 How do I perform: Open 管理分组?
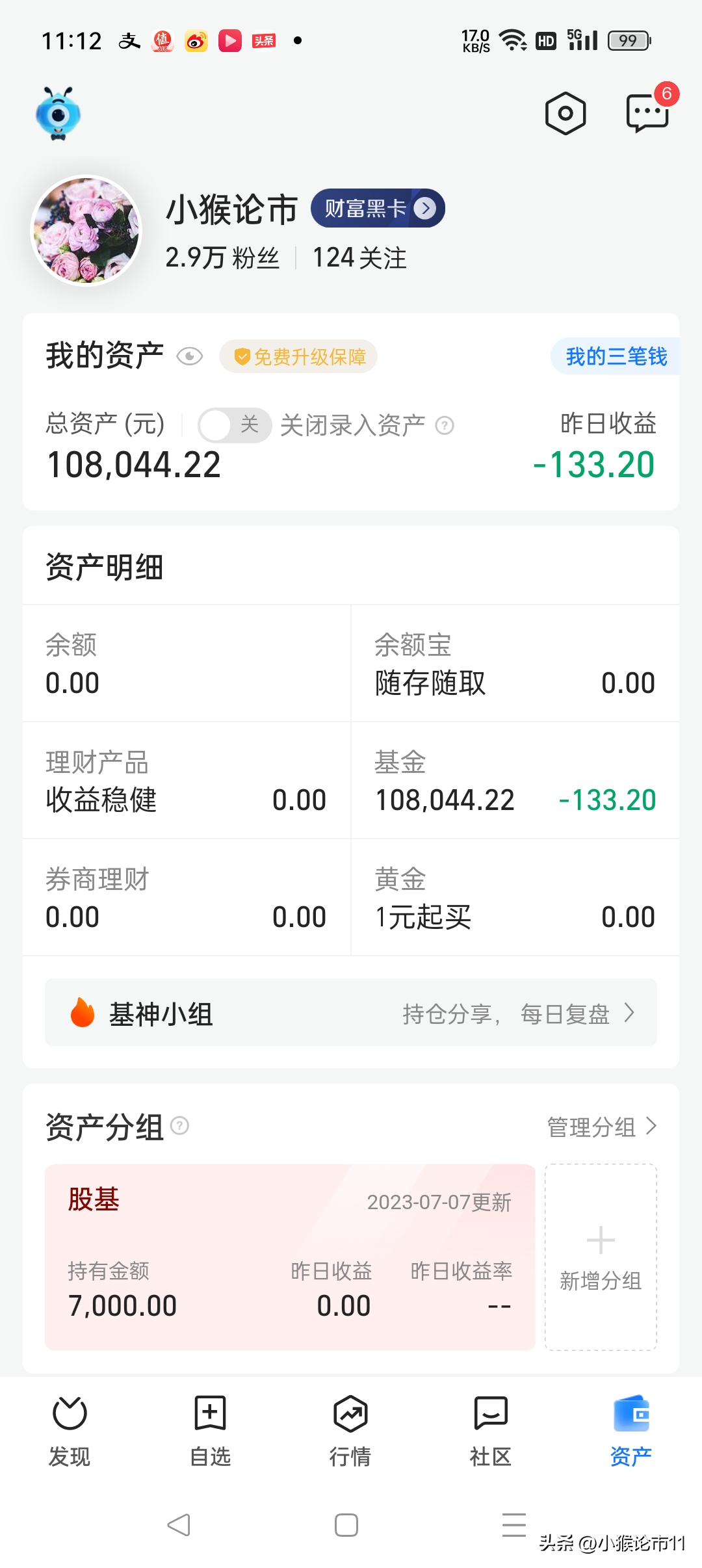click(602, 1127)
